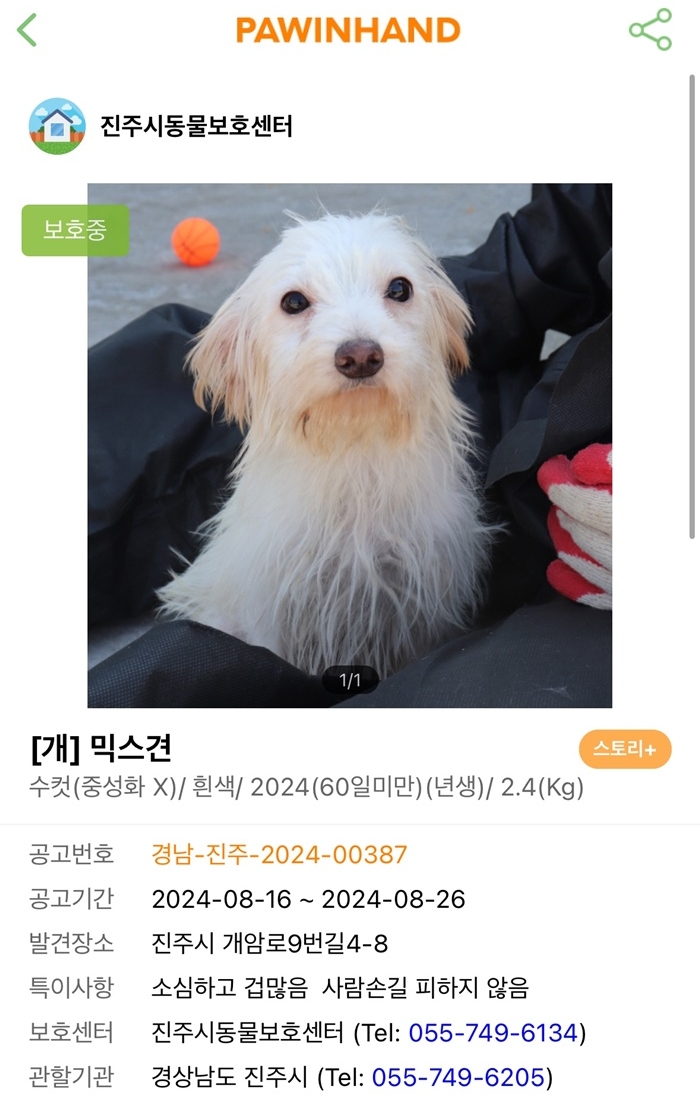Share this dog's adoption notice
The image size is (700, 1105).
point(650,30)
